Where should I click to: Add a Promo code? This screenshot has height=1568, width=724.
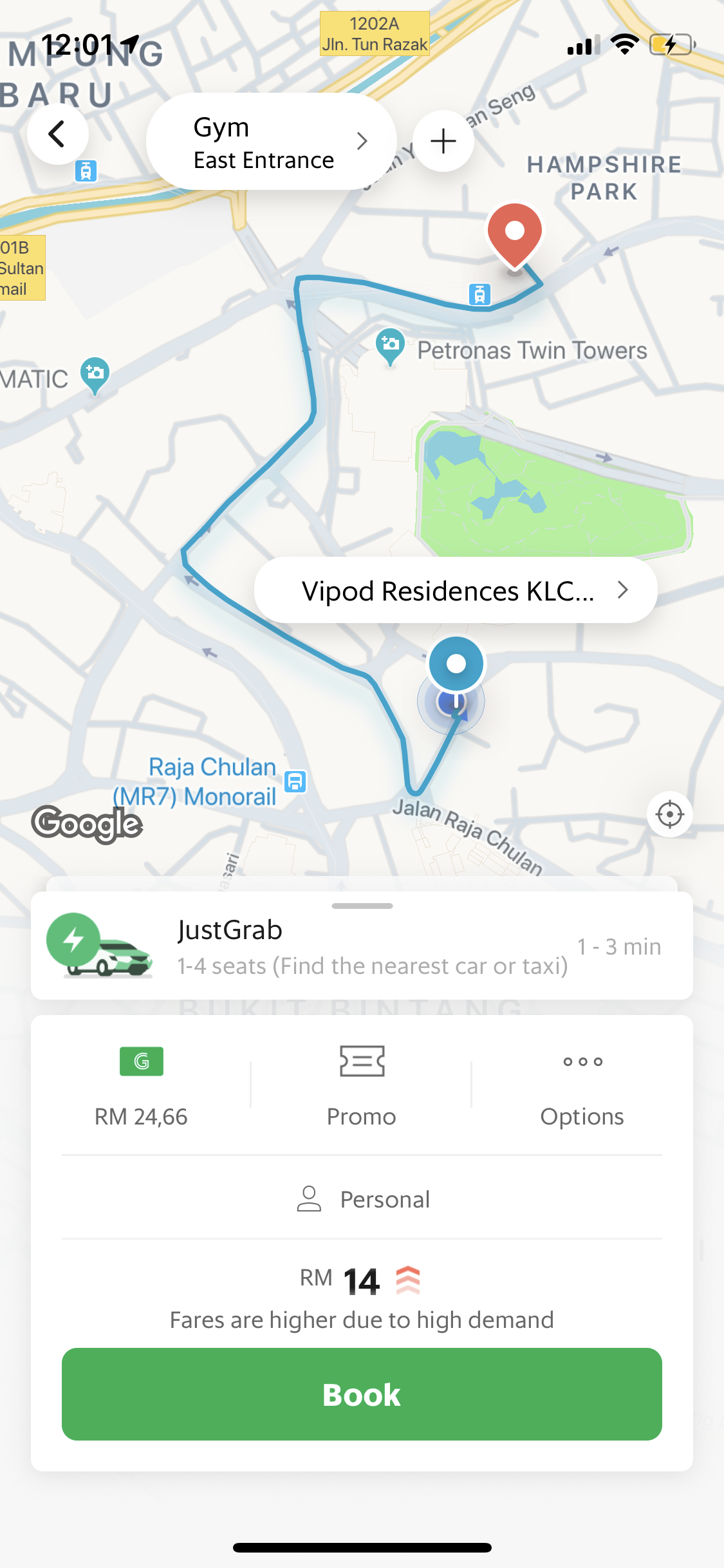point(362,1085)
